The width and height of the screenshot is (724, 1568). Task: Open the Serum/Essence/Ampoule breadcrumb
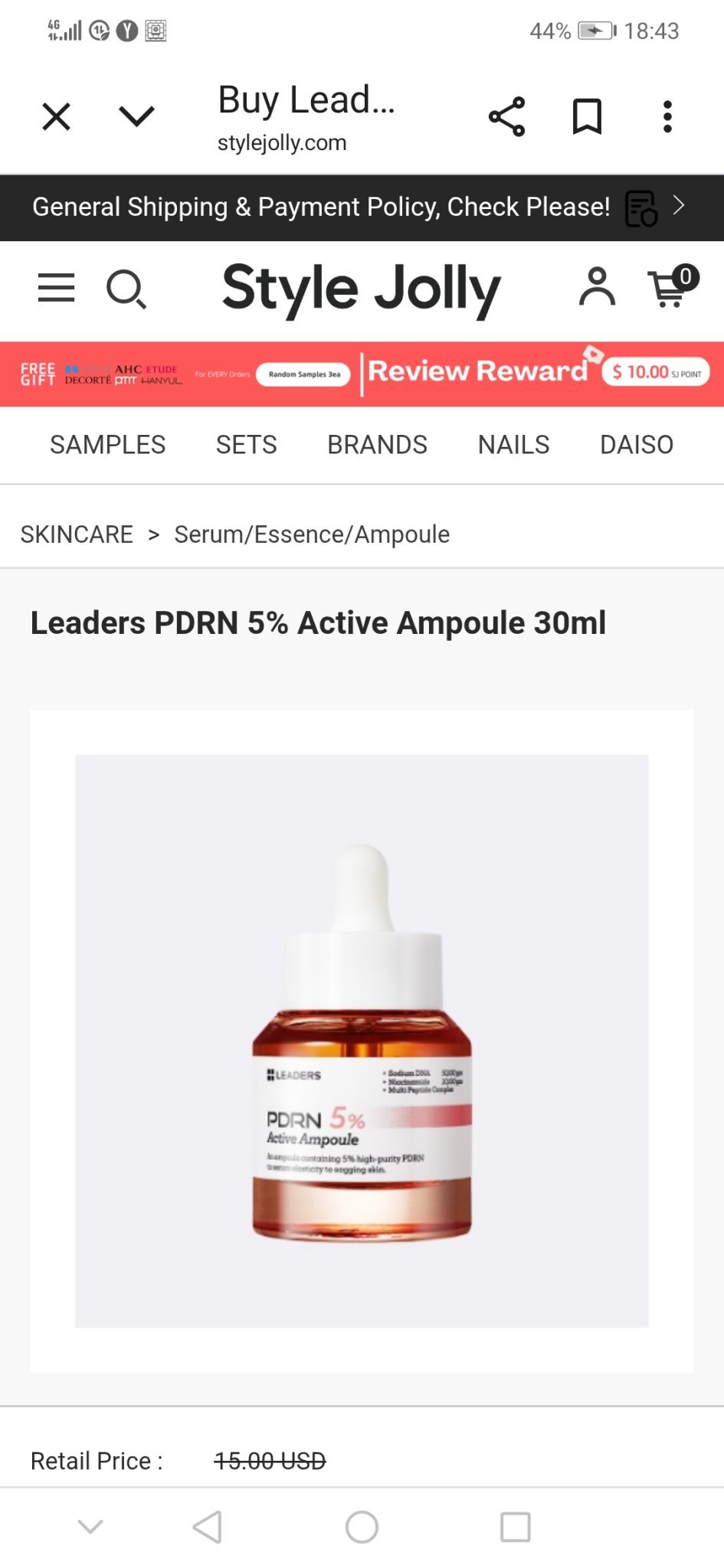click(x=312, y=534)
